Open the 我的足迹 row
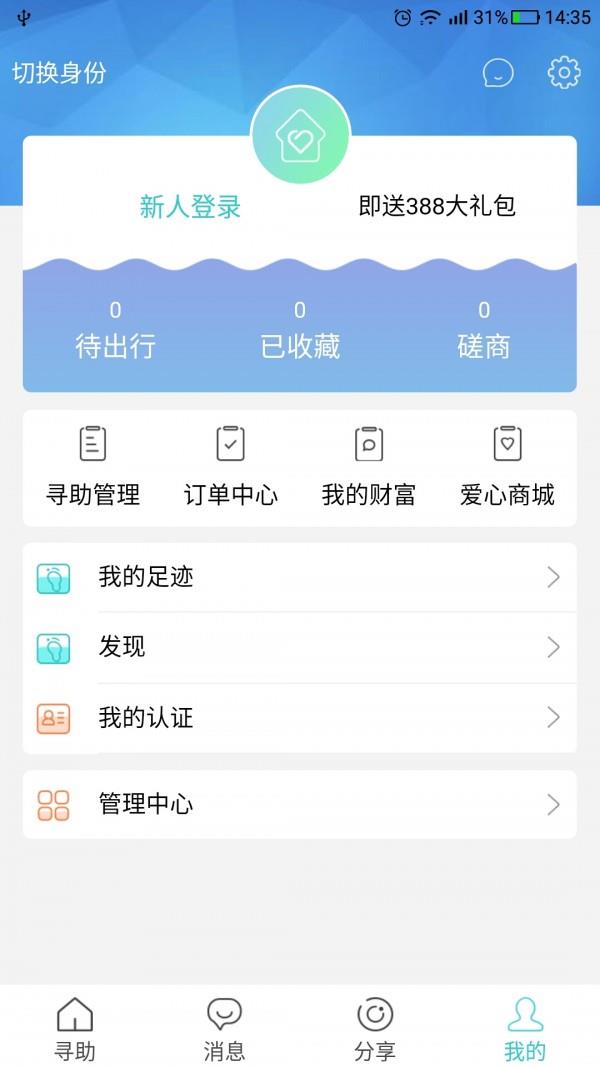Image resolution: width=600 pixels, height=1067 pixels. click(x=300, y=578)
